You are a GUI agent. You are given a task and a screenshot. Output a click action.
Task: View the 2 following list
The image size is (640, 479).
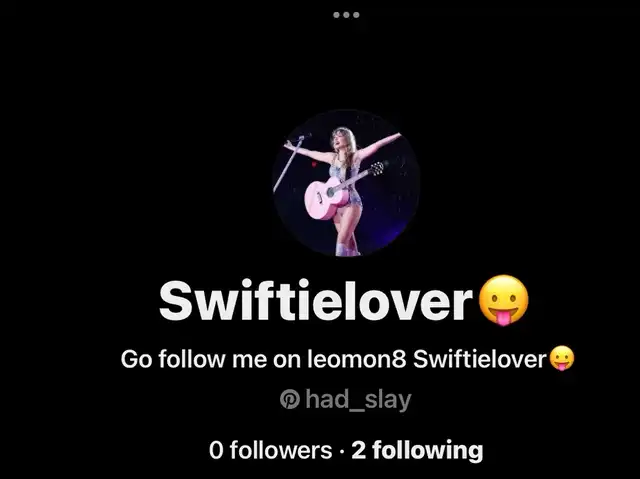[x=416, y=450]
